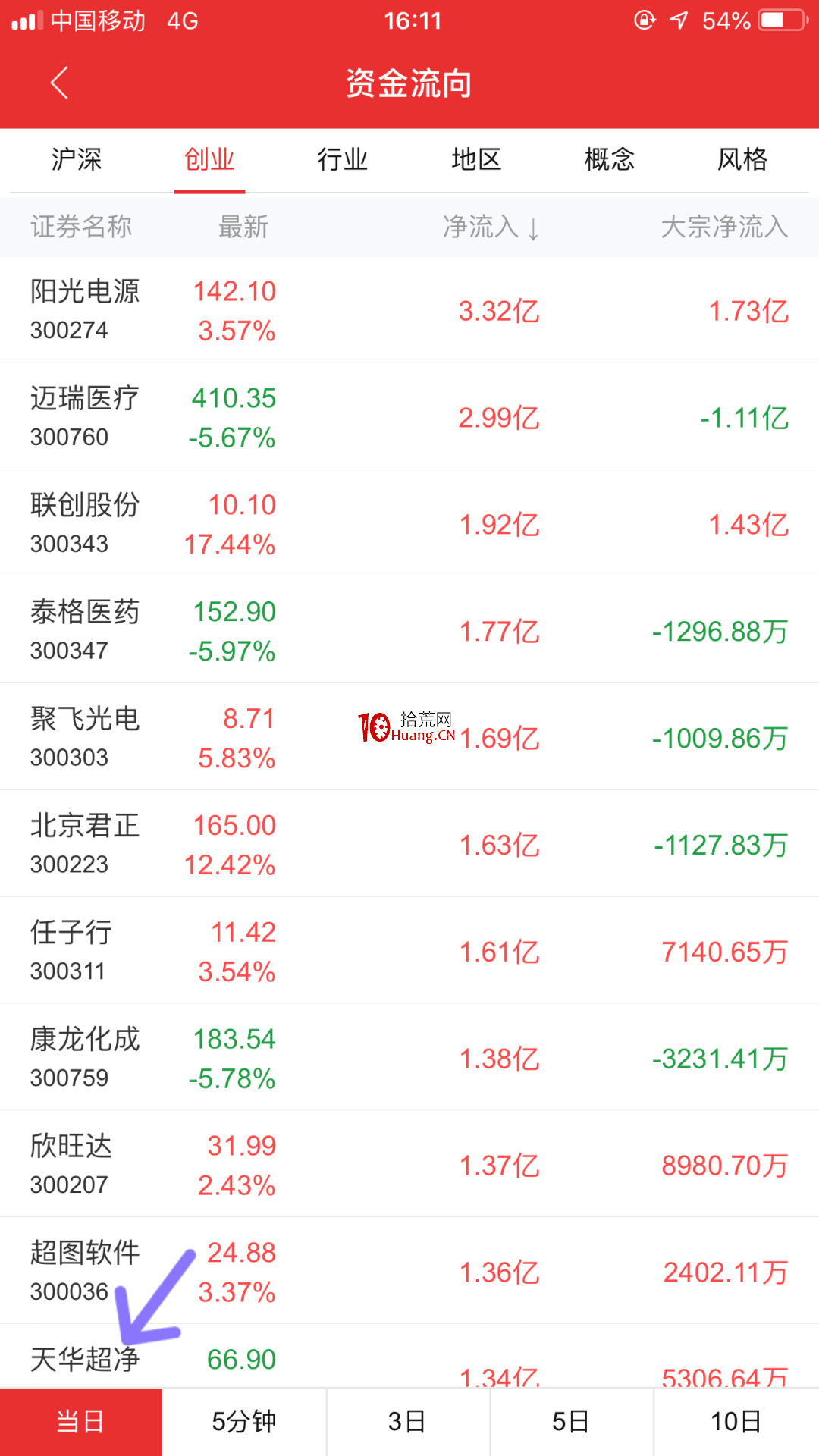The image size is (819, 1456).
Task: Switch to the 5分钟 period
Action: click(x=244, y=1422)
